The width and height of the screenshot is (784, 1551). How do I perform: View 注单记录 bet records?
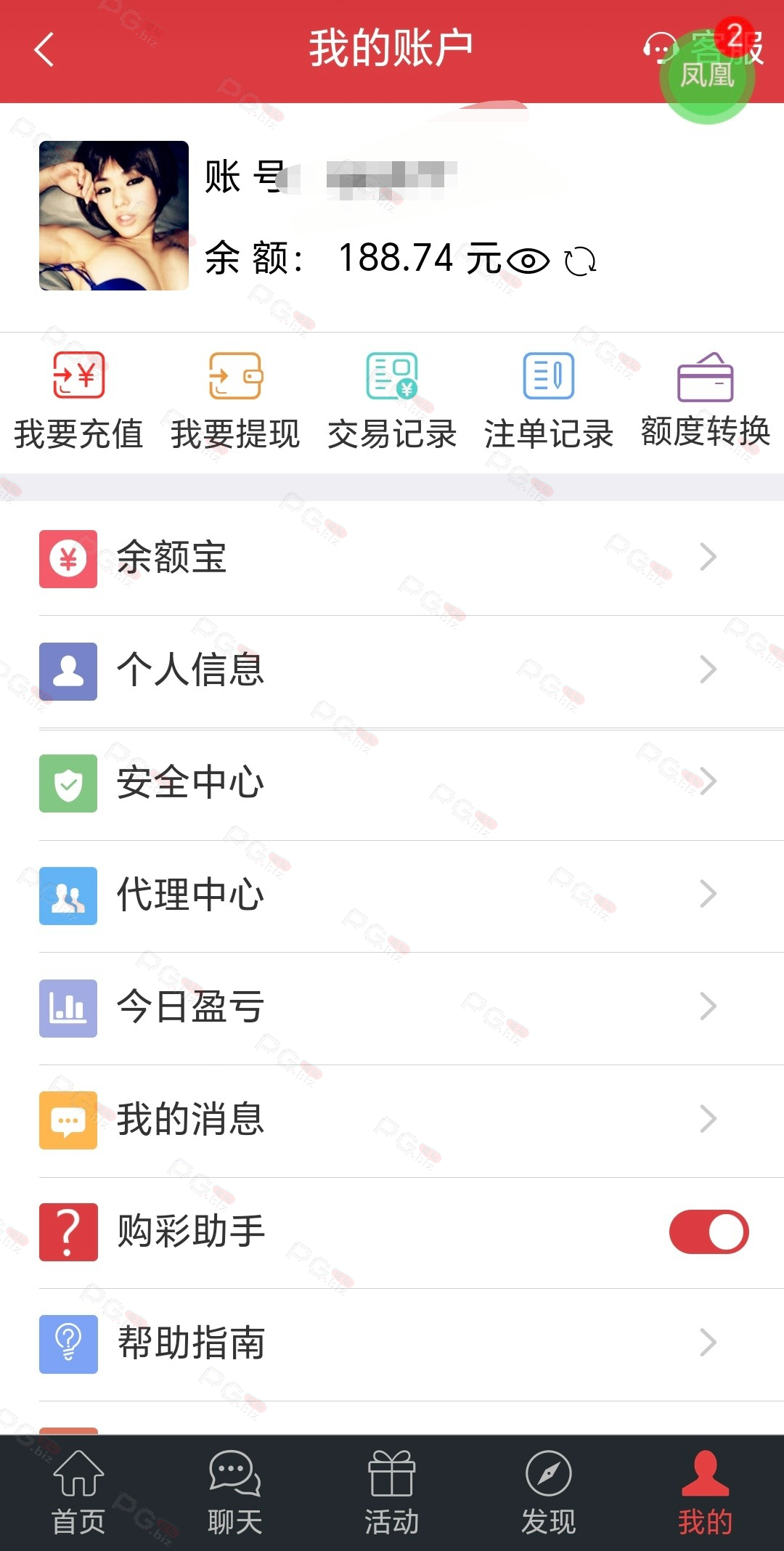point(549,401)
